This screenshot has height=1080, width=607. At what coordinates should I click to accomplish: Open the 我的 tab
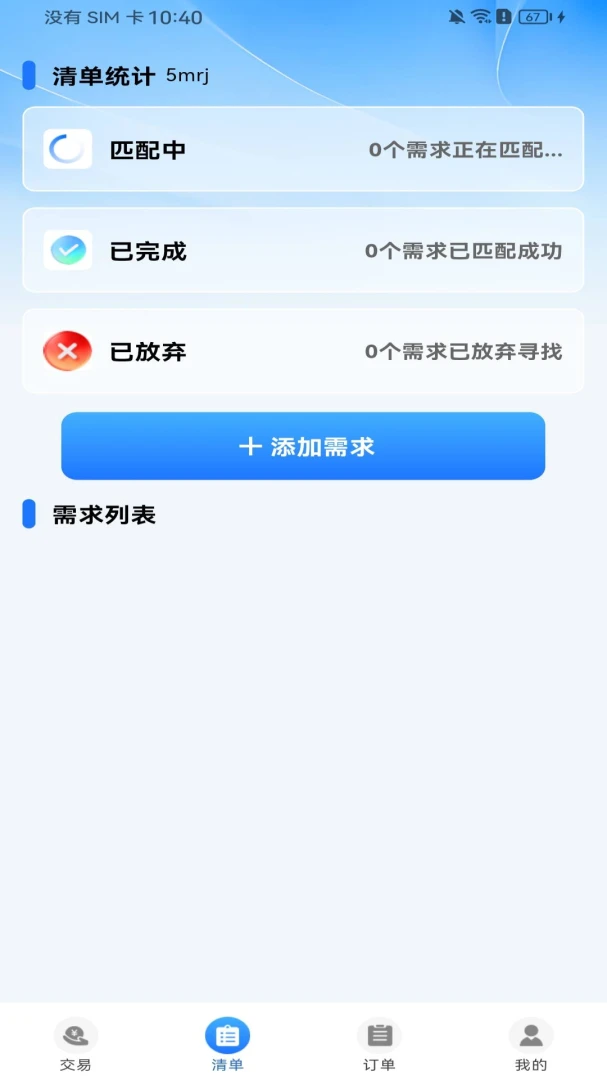coord(531,1044)
